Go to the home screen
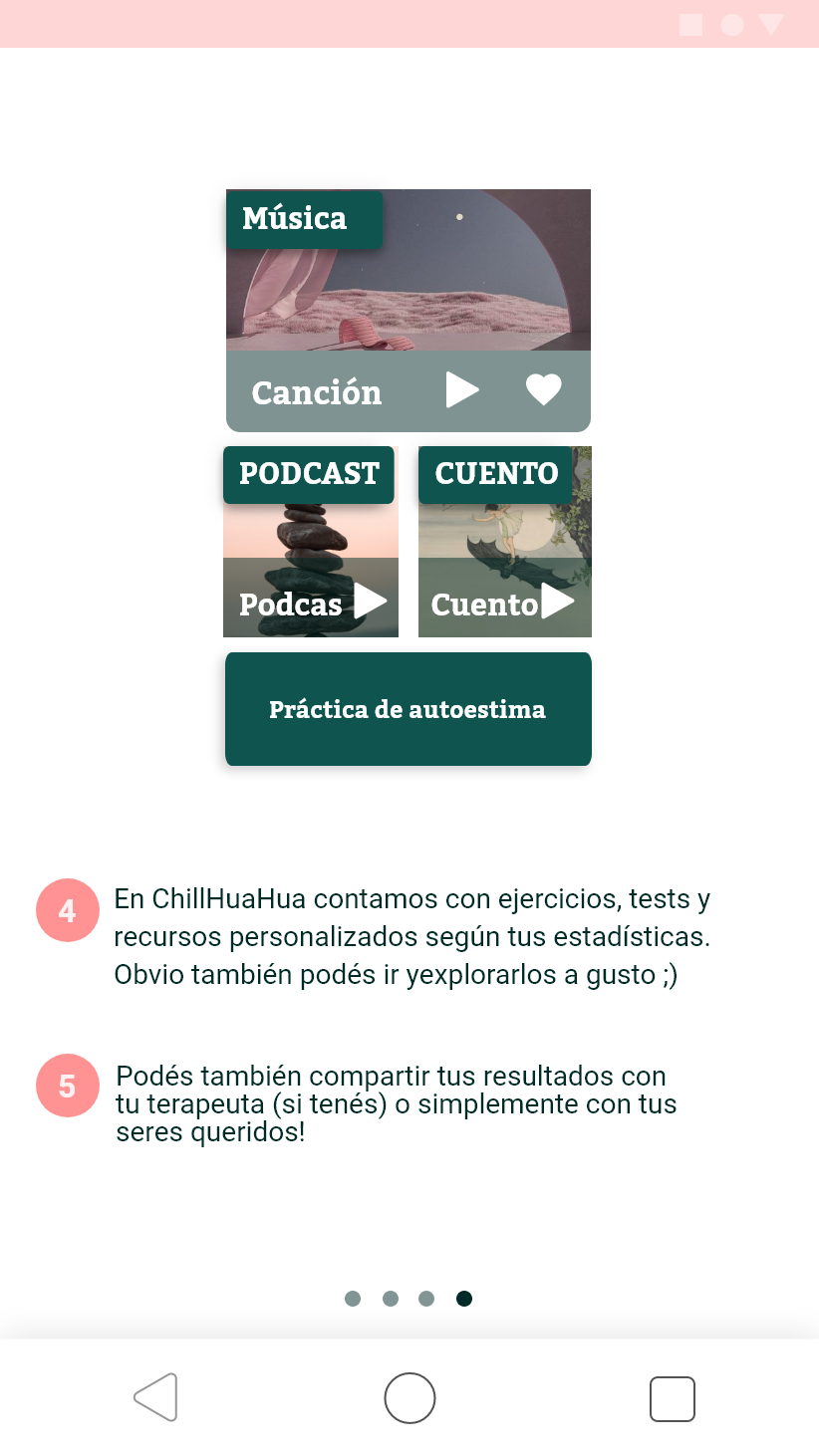Image resolution: width=819 pixels, height=1456 pixels. coord(409,1398)
